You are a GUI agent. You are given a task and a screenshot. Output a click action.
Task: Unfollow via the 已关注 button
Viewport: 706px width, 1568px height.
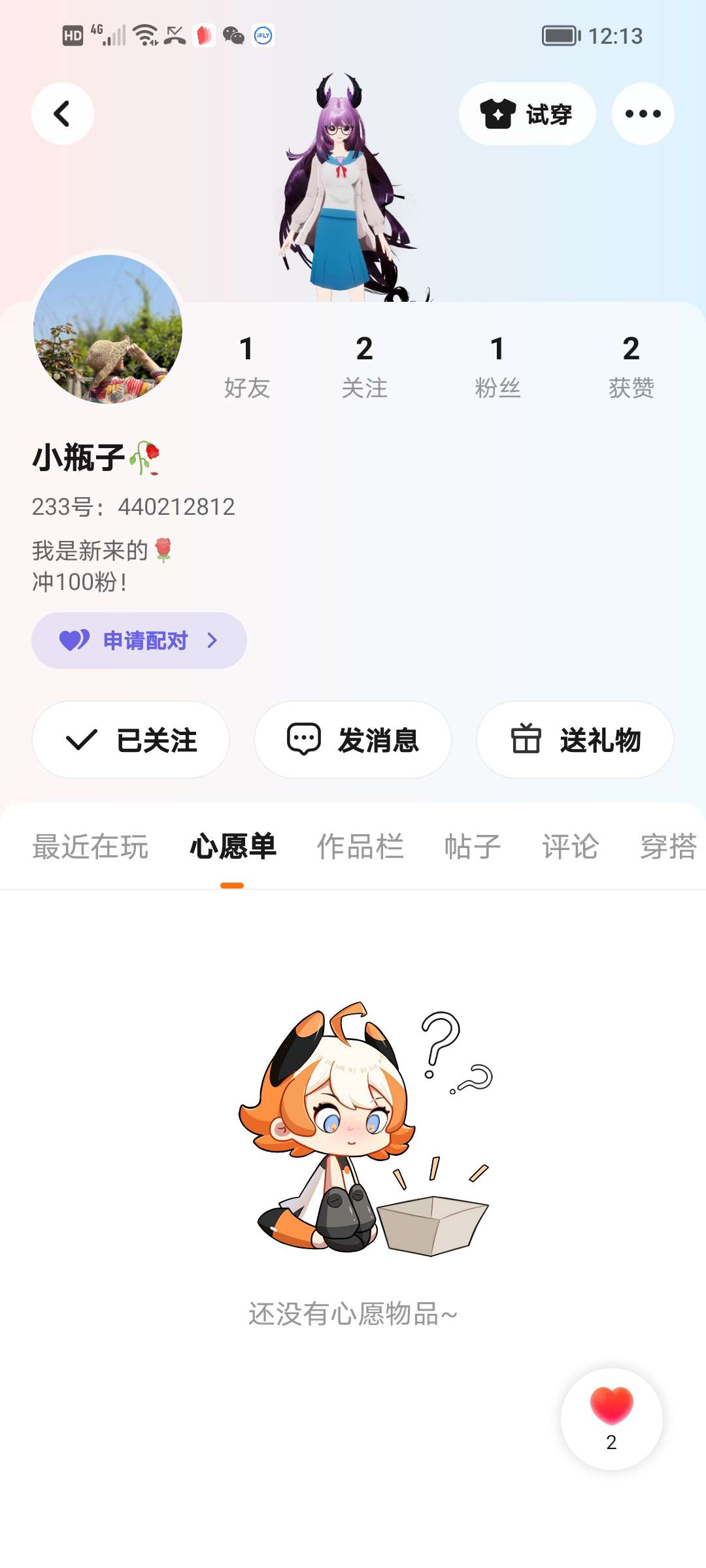tap(131, 740)
